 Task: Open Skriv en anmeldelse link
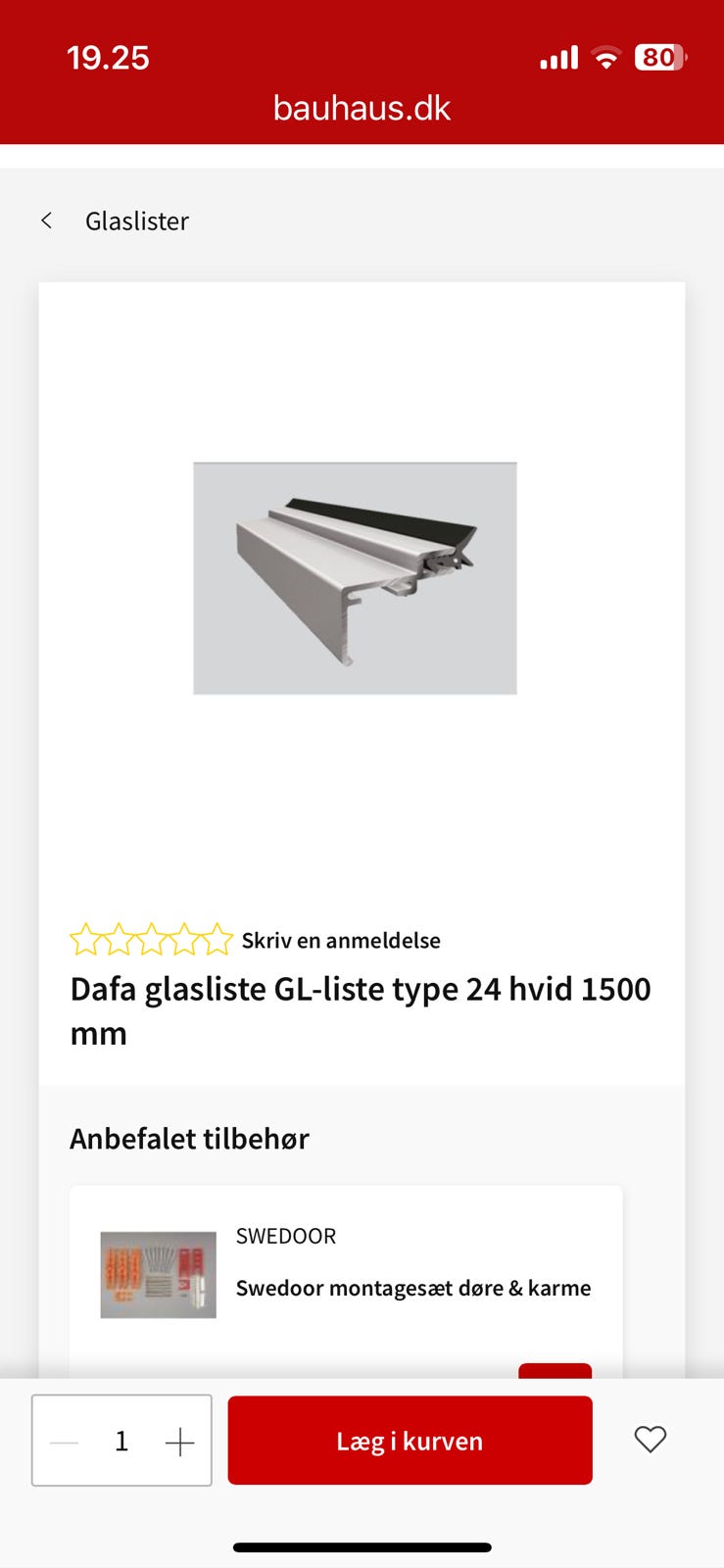click(341, 939)
